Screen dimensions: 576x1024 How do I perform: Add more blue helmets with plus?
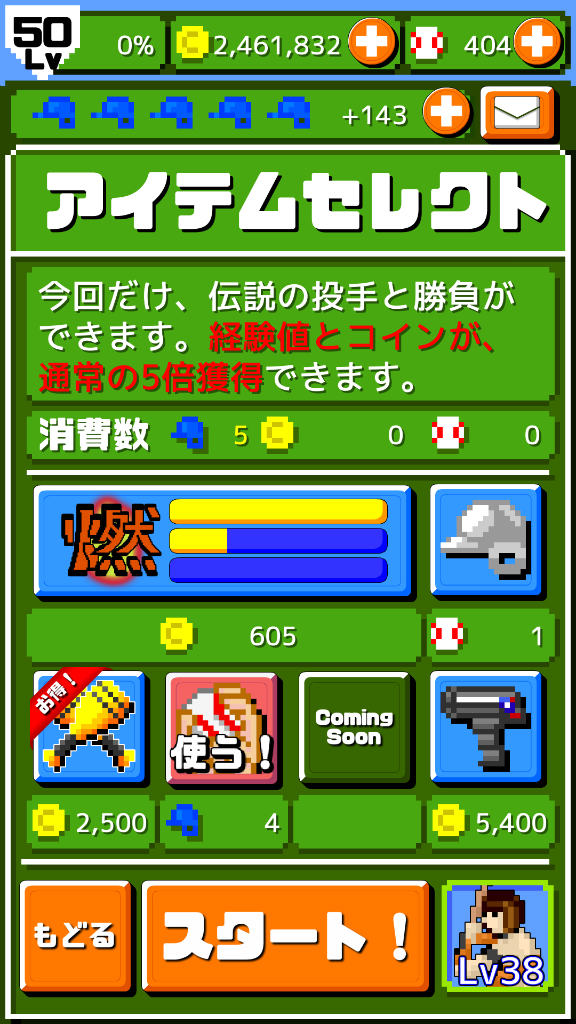click(x=447, y=113)
